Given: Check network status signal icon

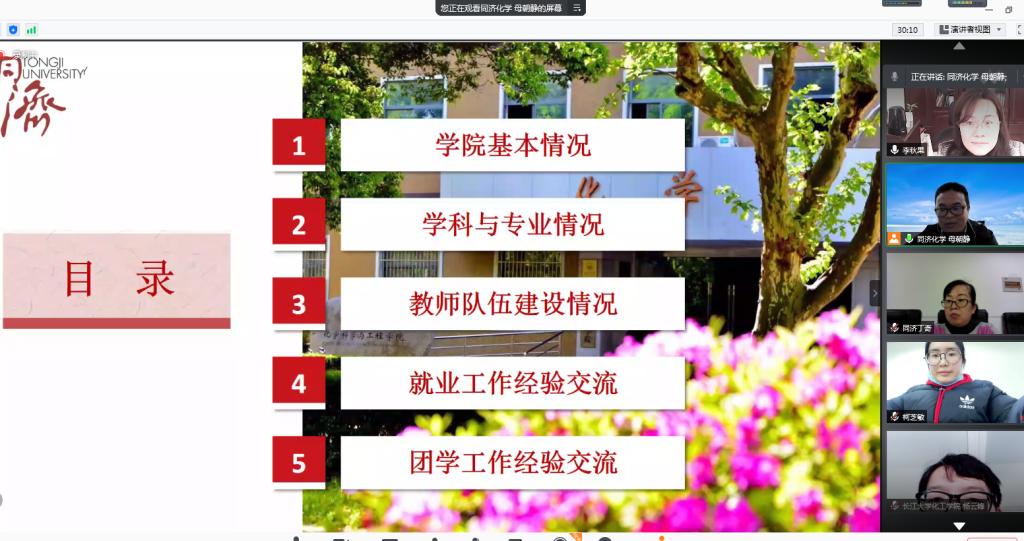Looking at the screenshot, I should coord(31,30).
